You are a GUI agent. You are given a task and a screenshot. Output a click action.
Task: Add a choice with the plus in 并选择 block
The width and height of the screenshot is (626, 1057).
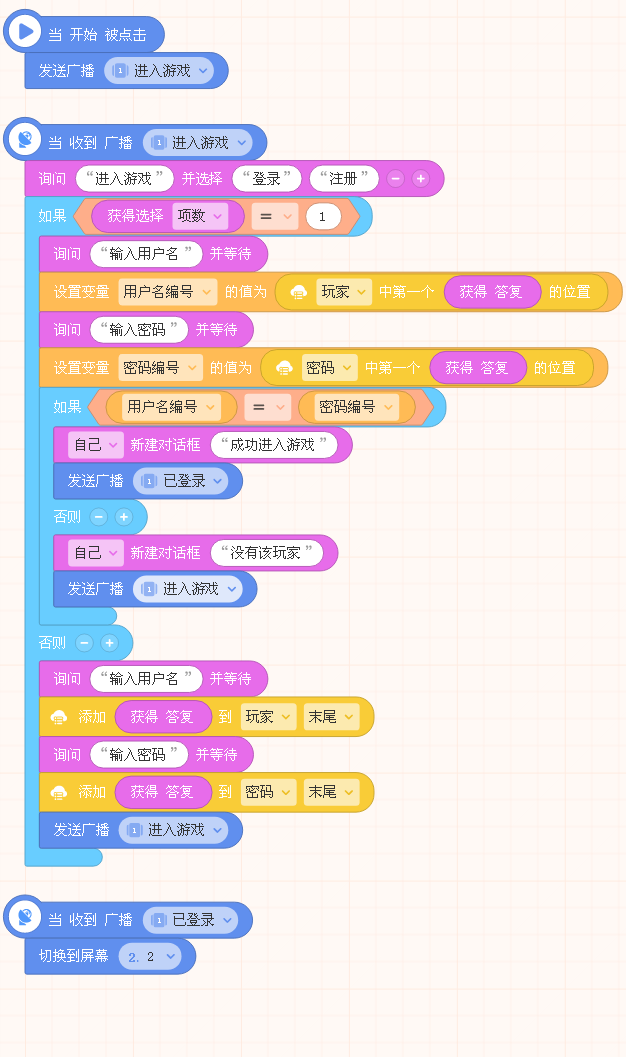tap(420, 179)
